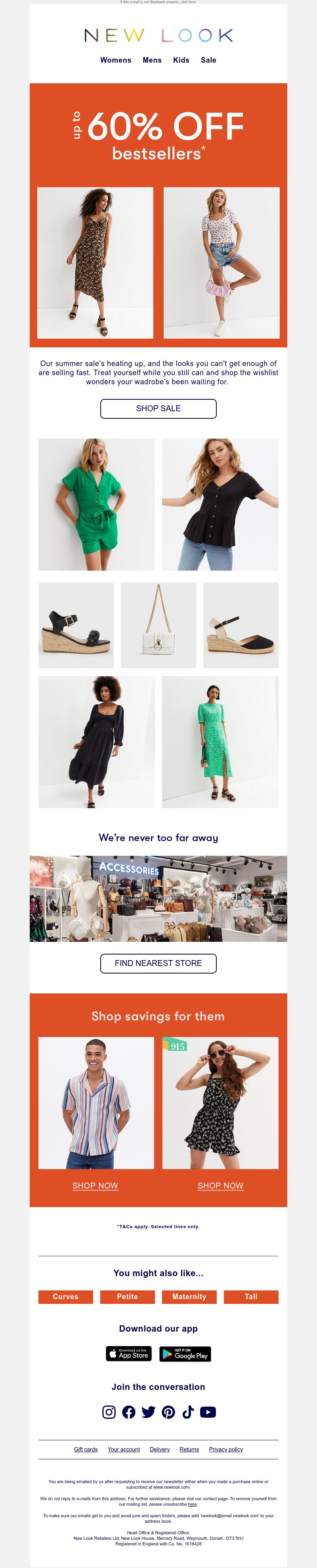Open the Maternity range
Image resolution: width=317 pixels, height=1568 pixels.
click(x=189, y=1297)
